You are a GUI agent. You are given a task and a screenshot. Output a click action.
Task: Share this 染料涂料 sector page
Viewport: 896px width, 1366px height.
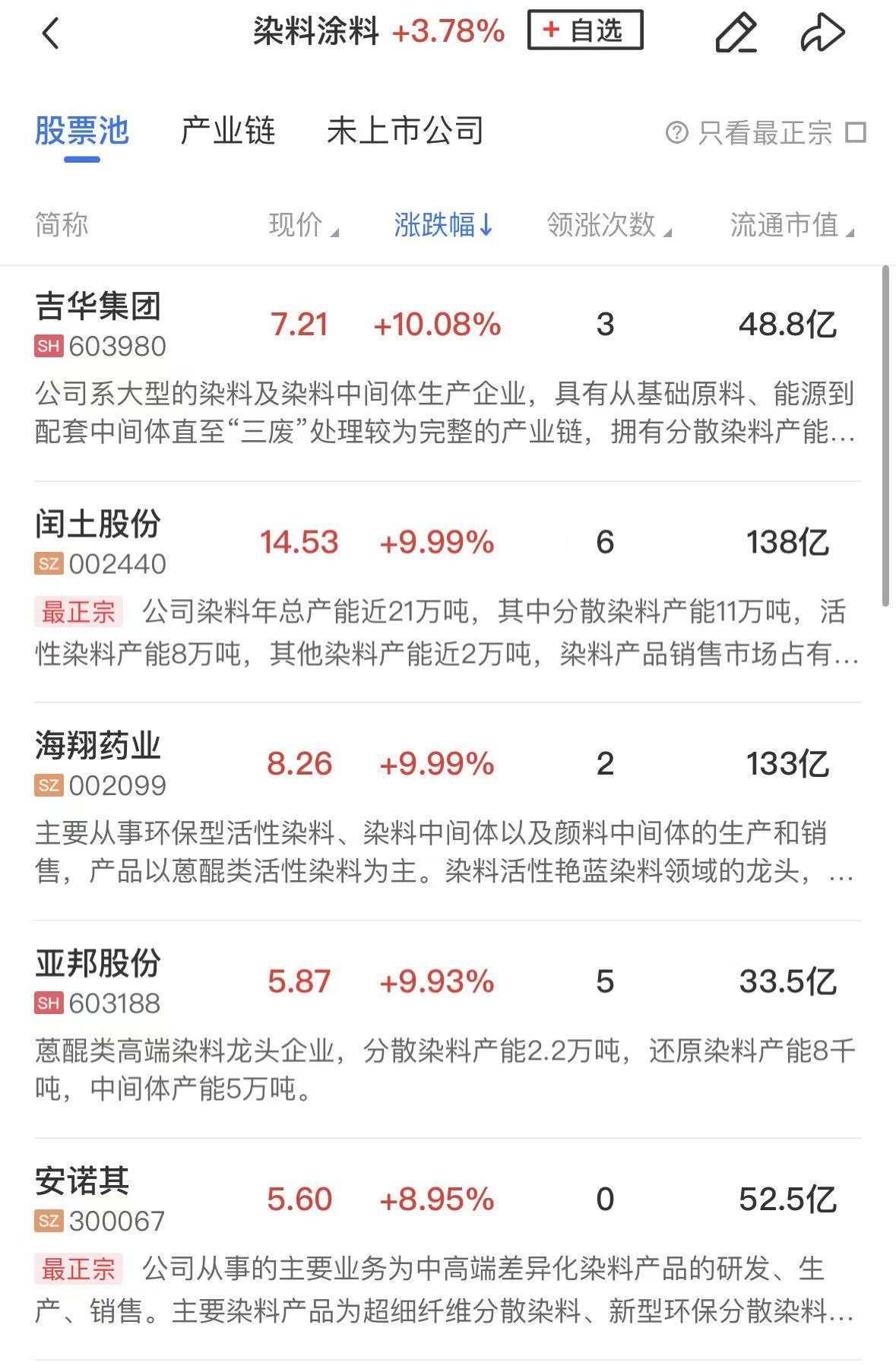click(822, 33)
